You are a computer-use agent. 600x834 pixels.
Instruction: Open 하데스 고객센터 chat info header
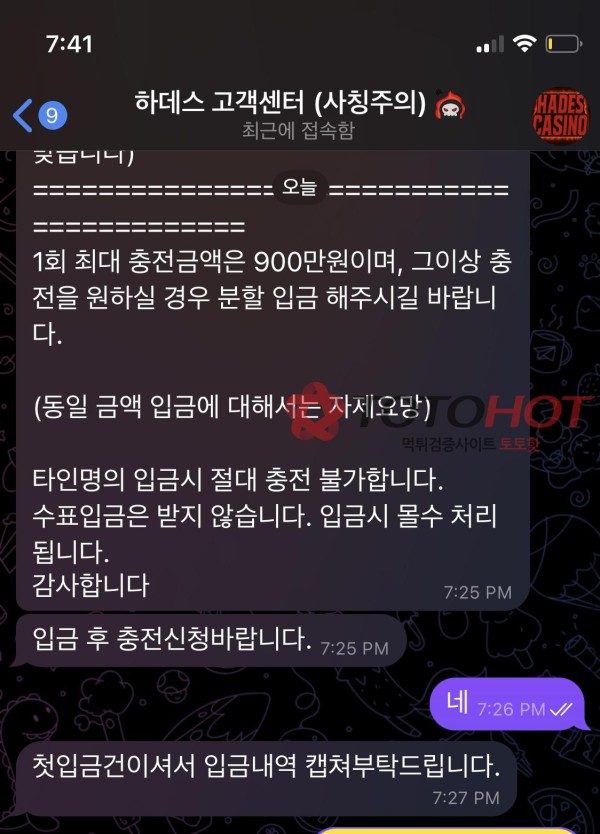pyautogui.click(x=300, y=114)
